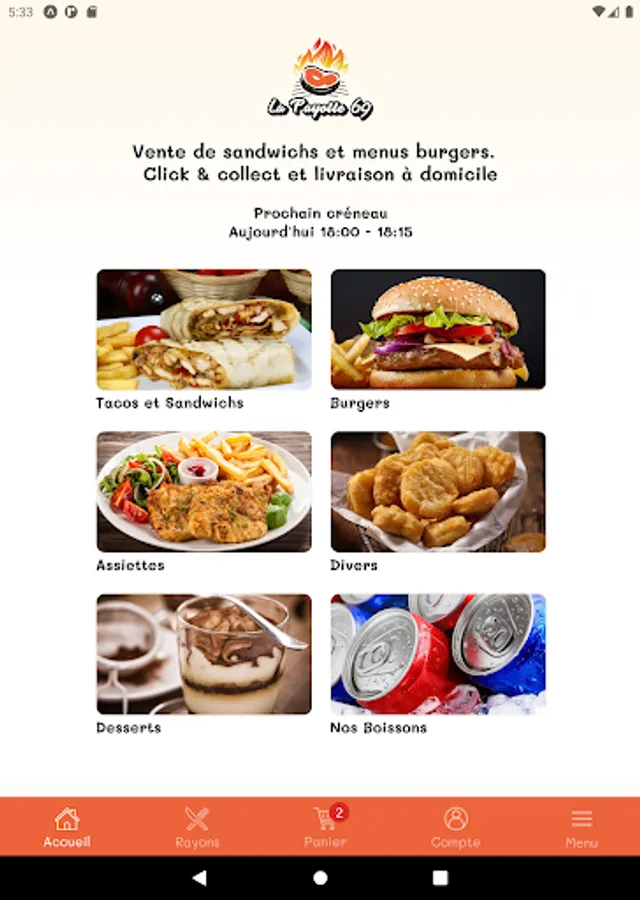The height and width of the screenshot is (900, 640).
Task: Browse the Burgers category
Action: click(438, 329)
